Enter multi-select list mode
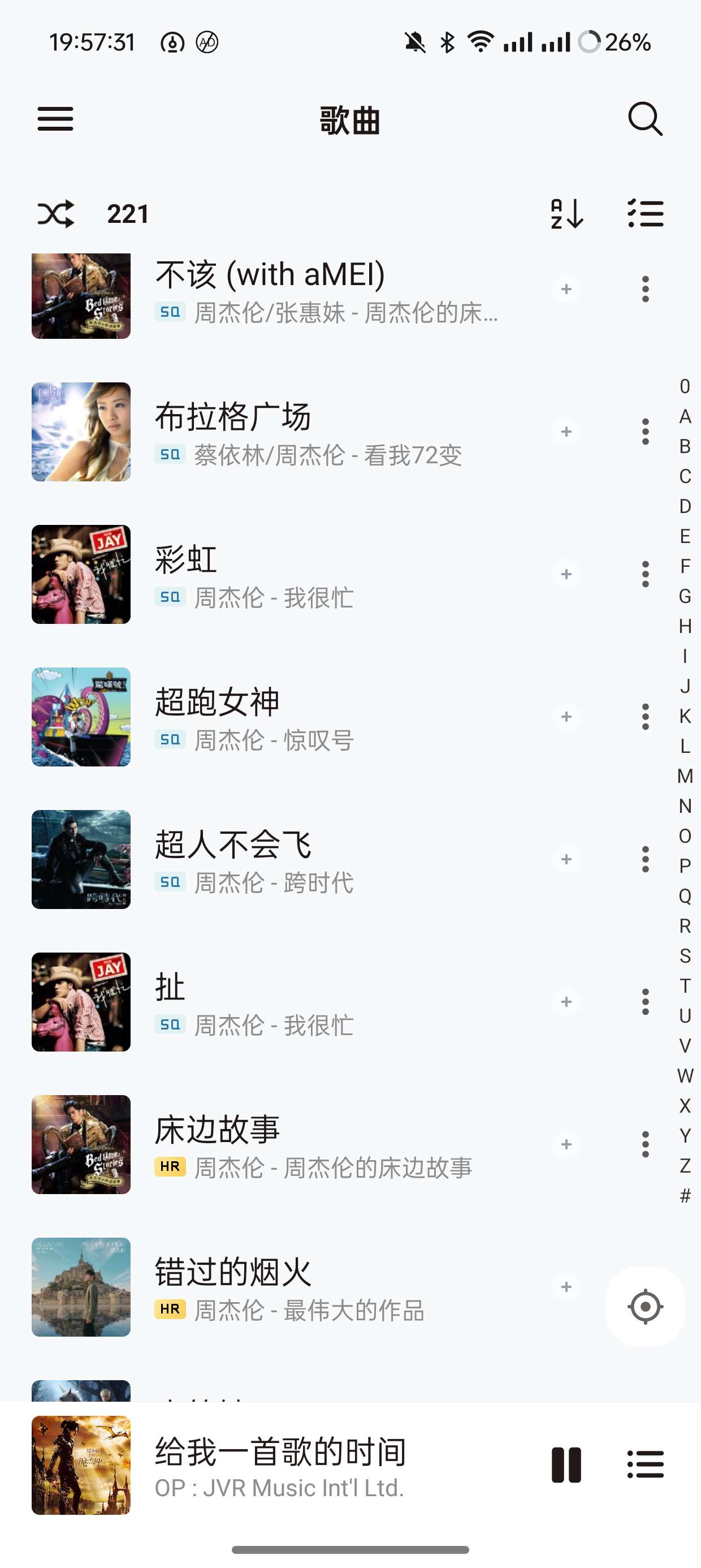 pos(645,214)
